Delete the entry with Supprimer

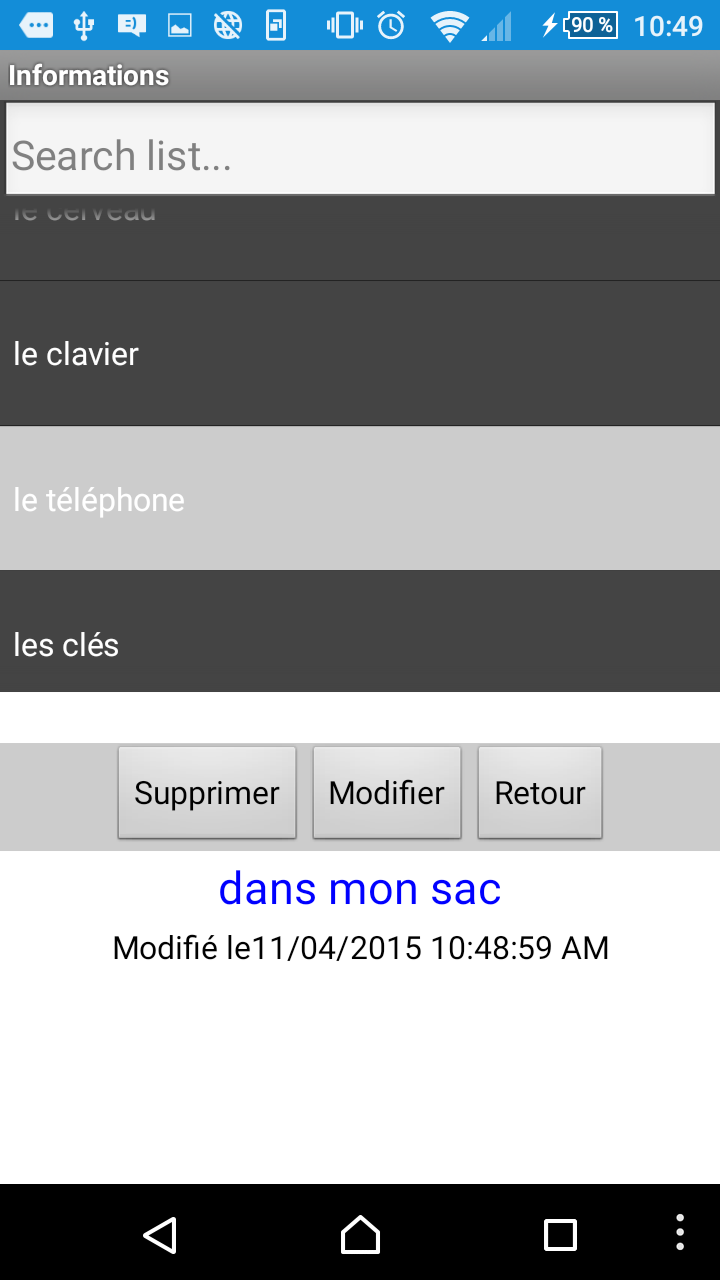coord(207,793)
